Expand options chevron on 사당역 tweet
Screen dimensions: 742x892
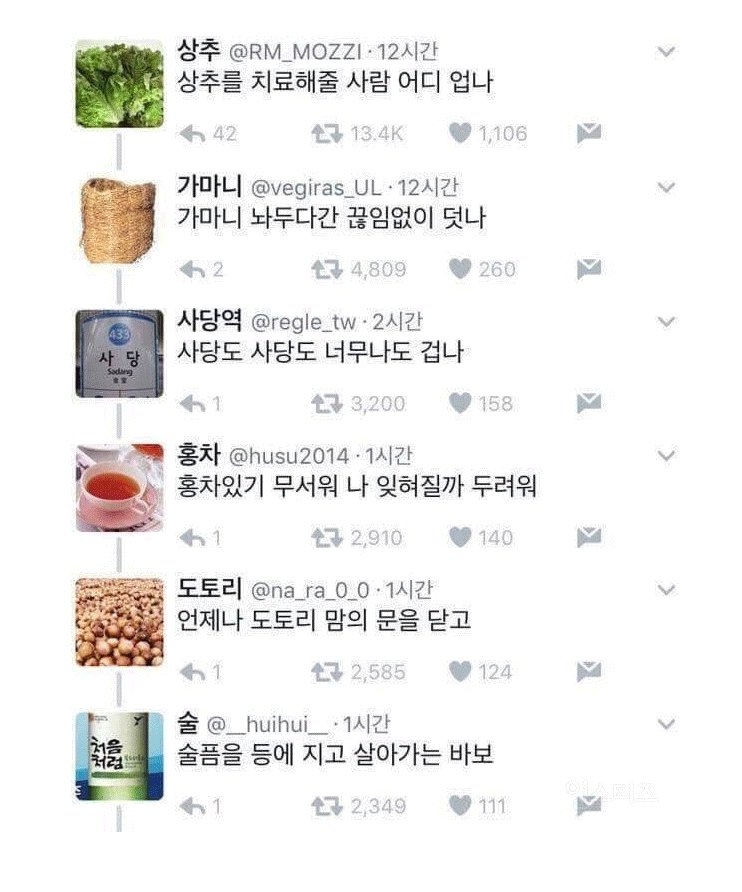pyautogui.click(x=666, y=321)
